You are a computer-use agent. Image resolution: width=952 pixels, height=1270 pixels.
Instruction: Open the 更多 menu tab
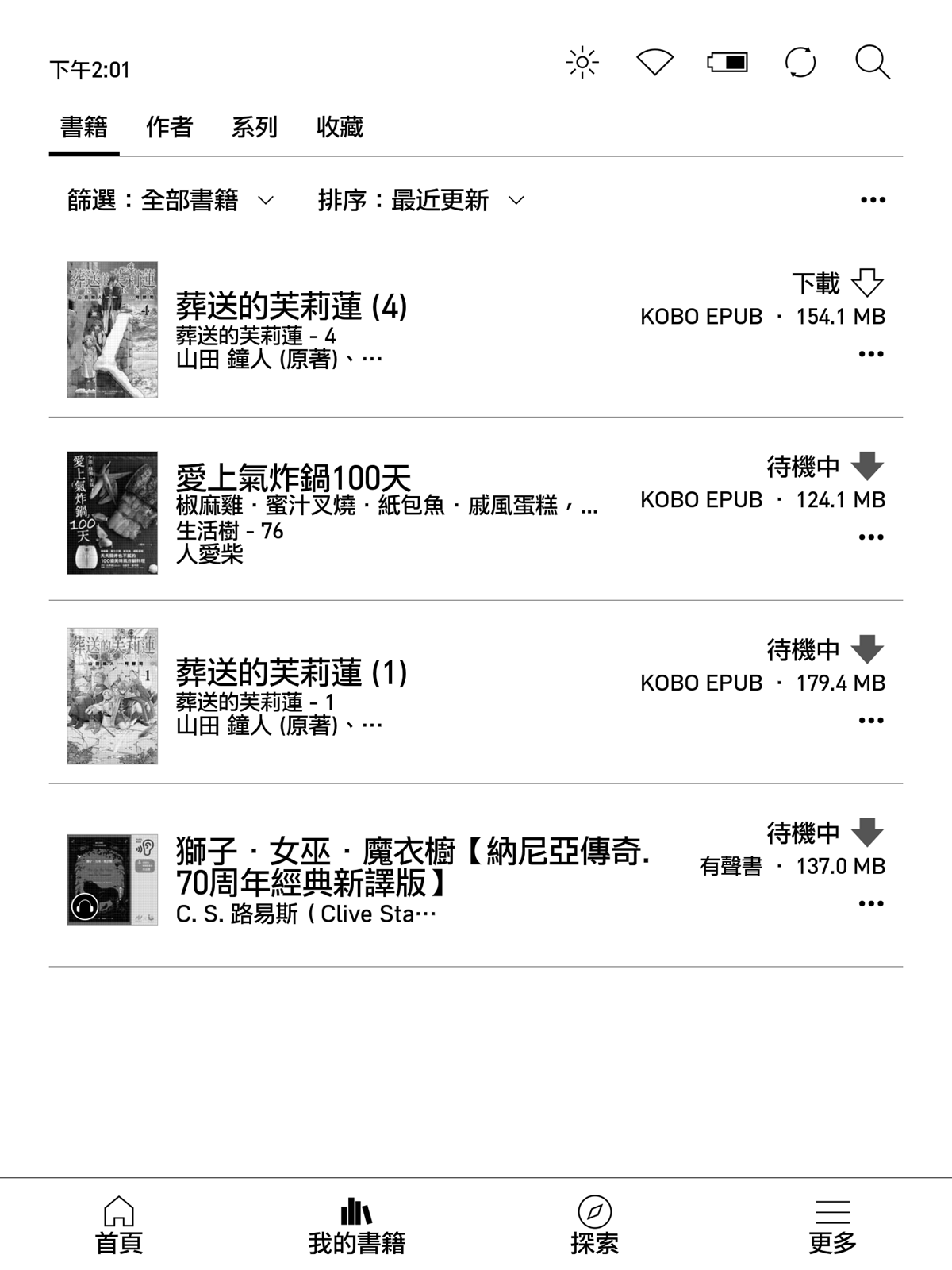tap(832, 1226)
